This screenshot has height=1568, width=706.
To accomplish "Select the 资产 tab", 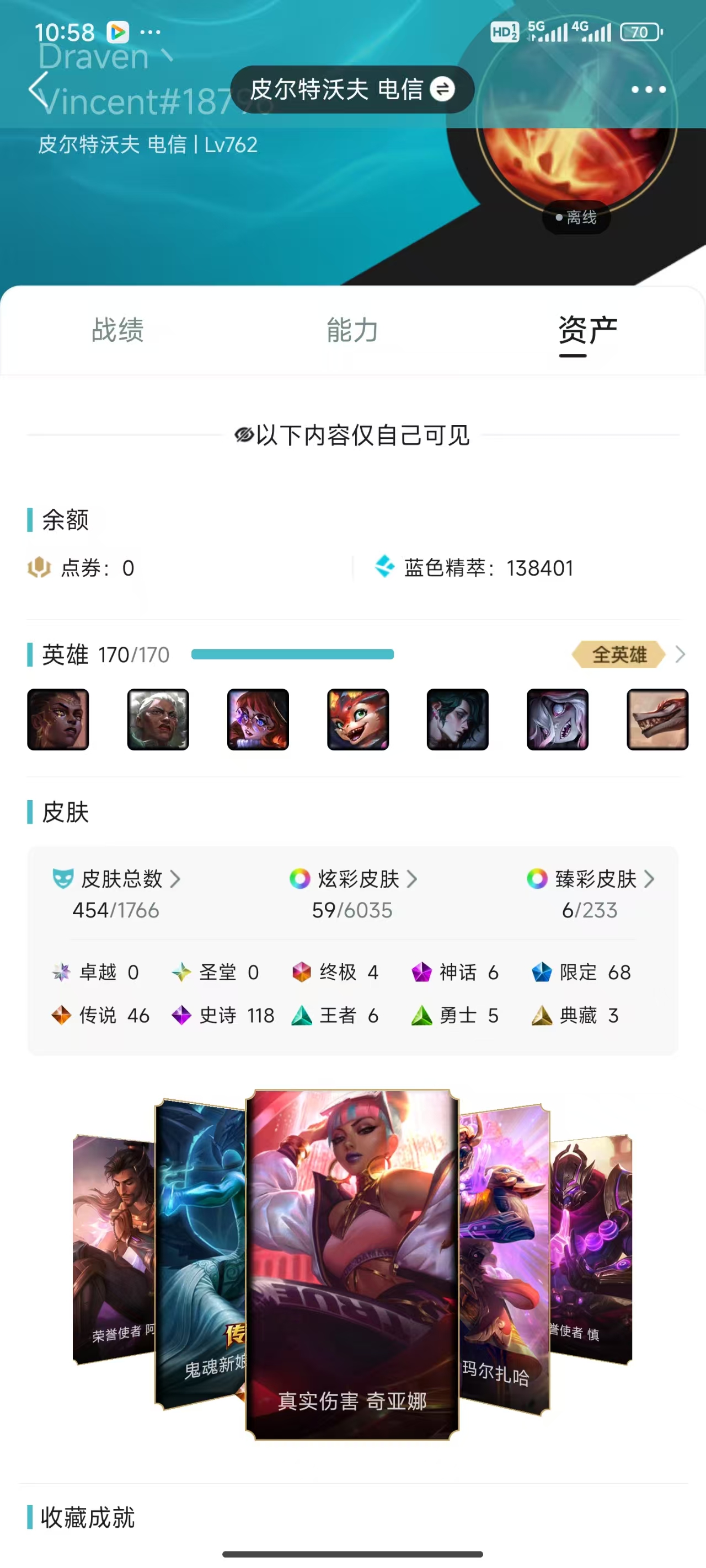I will pyautogui.click(x=587, y=330).
